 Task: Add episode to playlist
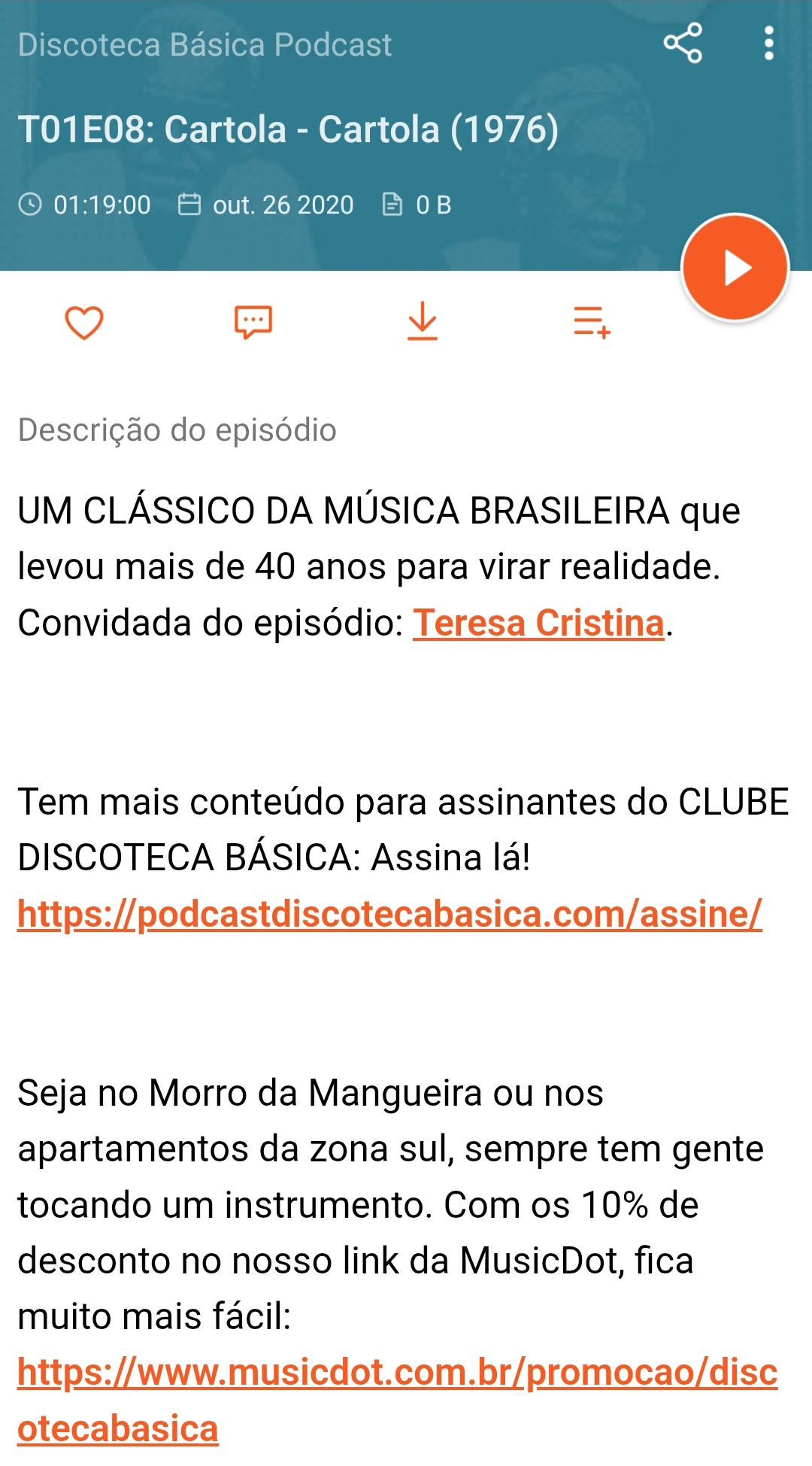tap(592, 323)
